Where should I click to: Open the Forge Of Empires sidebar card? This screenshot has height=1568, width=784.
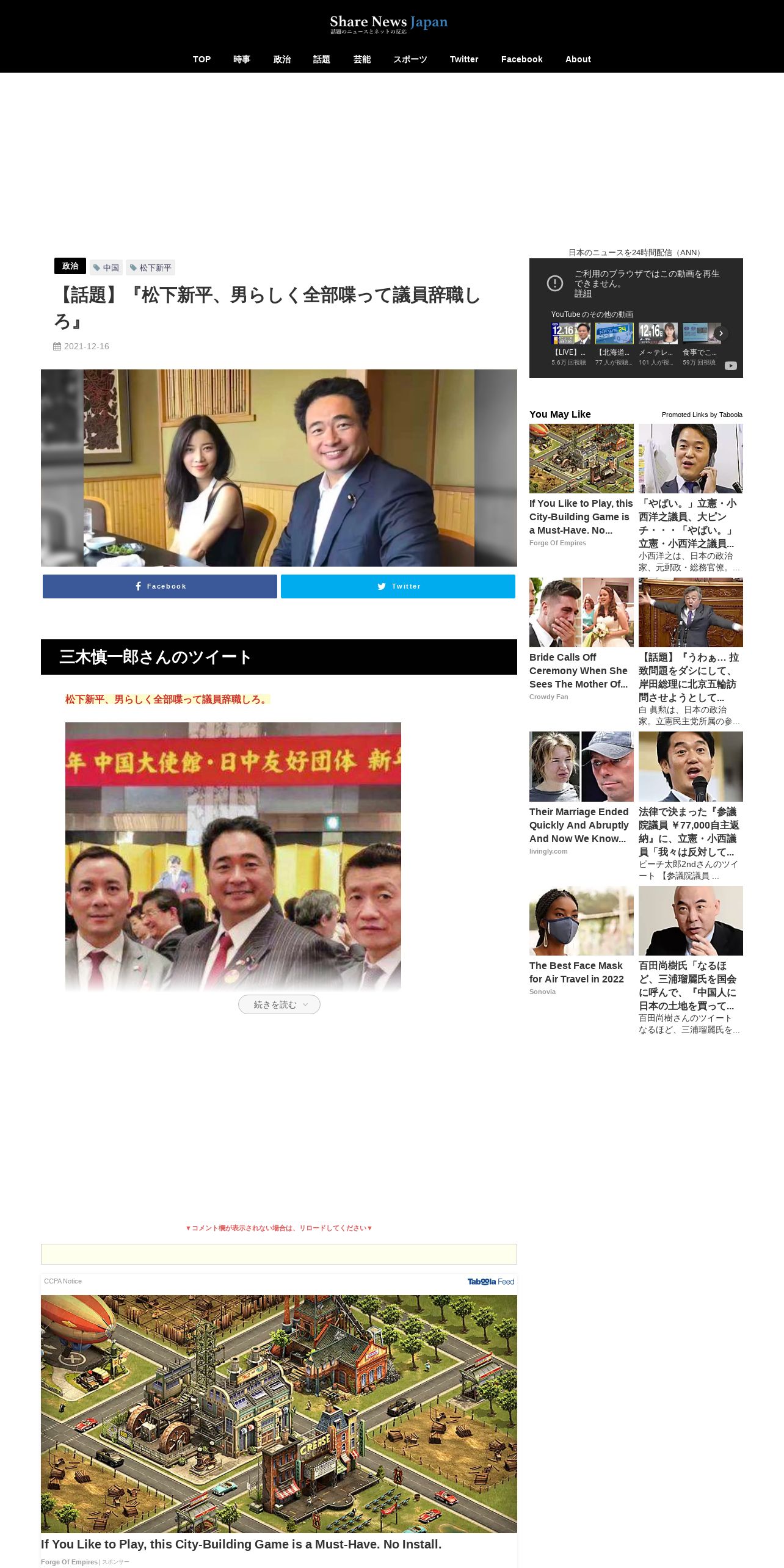click(581, 485)
